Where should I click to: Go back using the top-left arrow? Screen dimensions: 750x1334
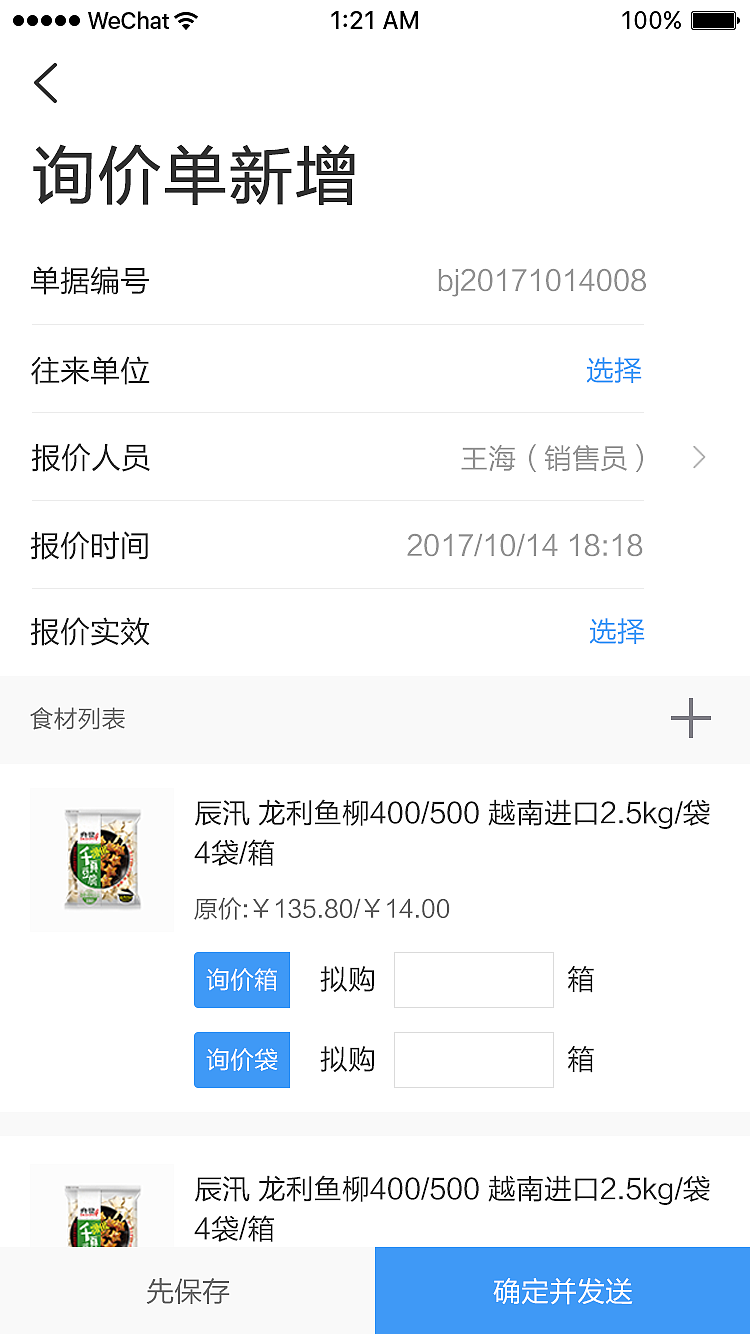coord(46,83)
